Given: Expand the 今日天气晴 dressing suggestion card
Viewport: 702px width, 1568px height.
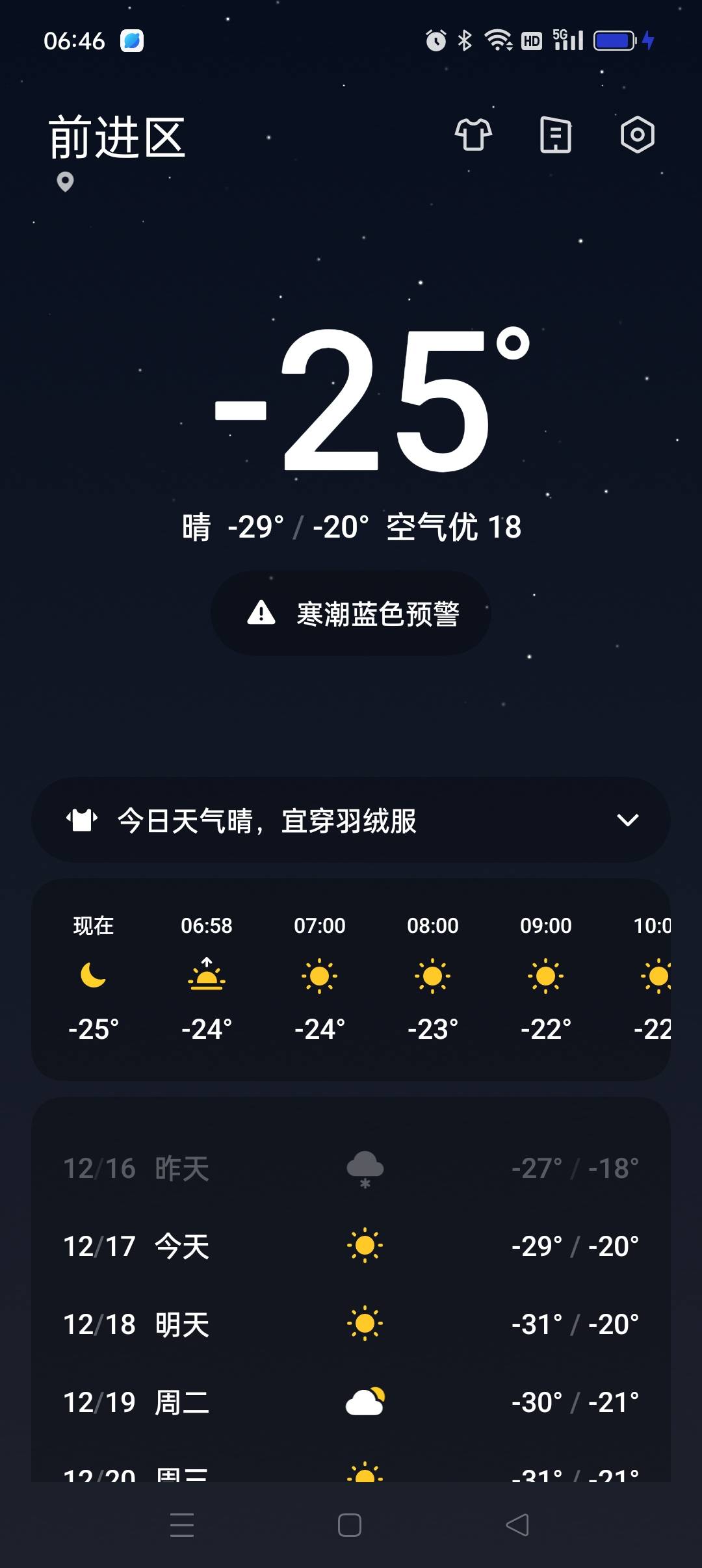Looking at the screenshot, I should click(x=628, y=820).
